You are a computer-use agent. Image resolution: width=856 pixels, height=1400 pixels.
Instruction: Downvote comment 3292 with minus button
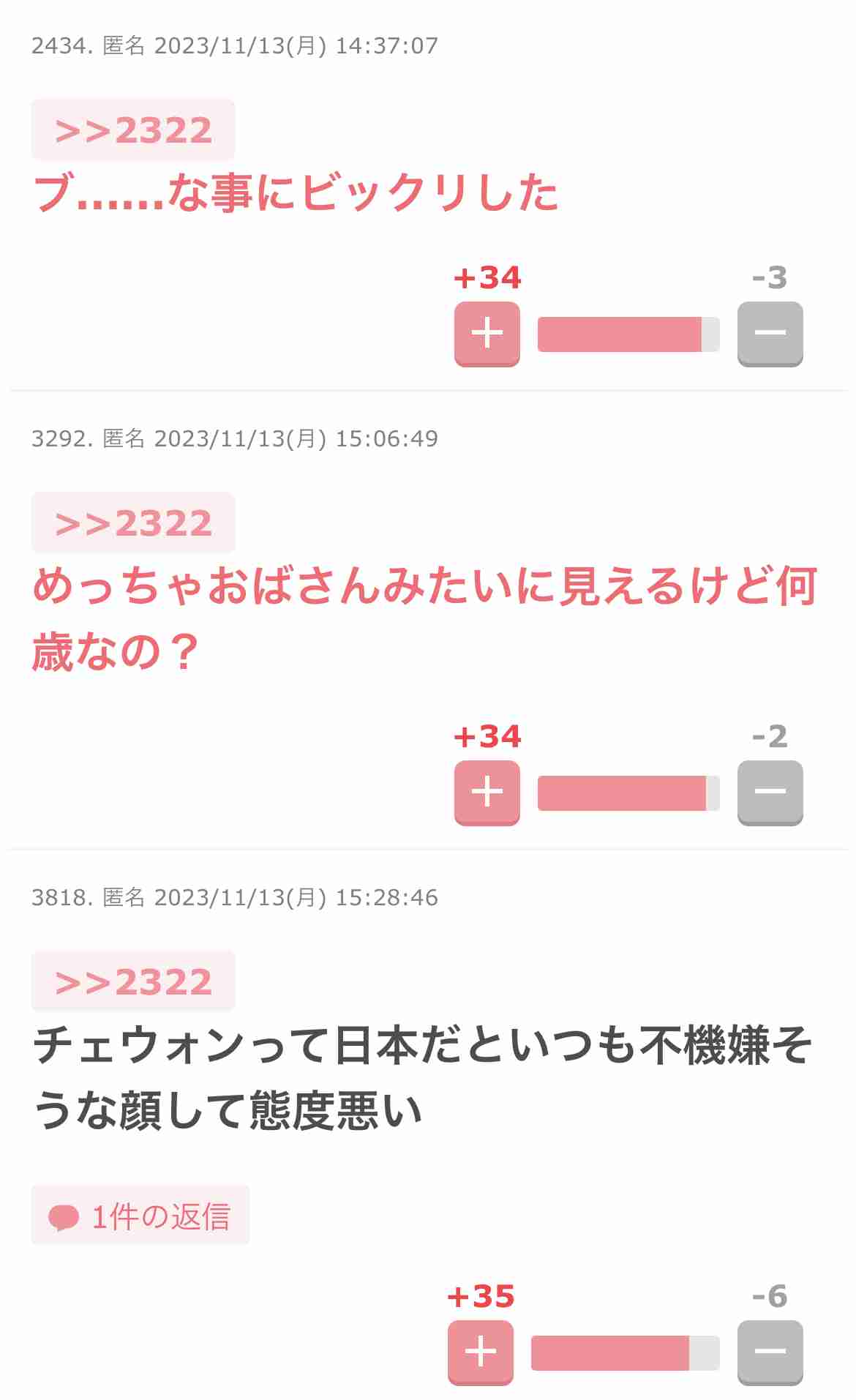(x=770, y=793)
